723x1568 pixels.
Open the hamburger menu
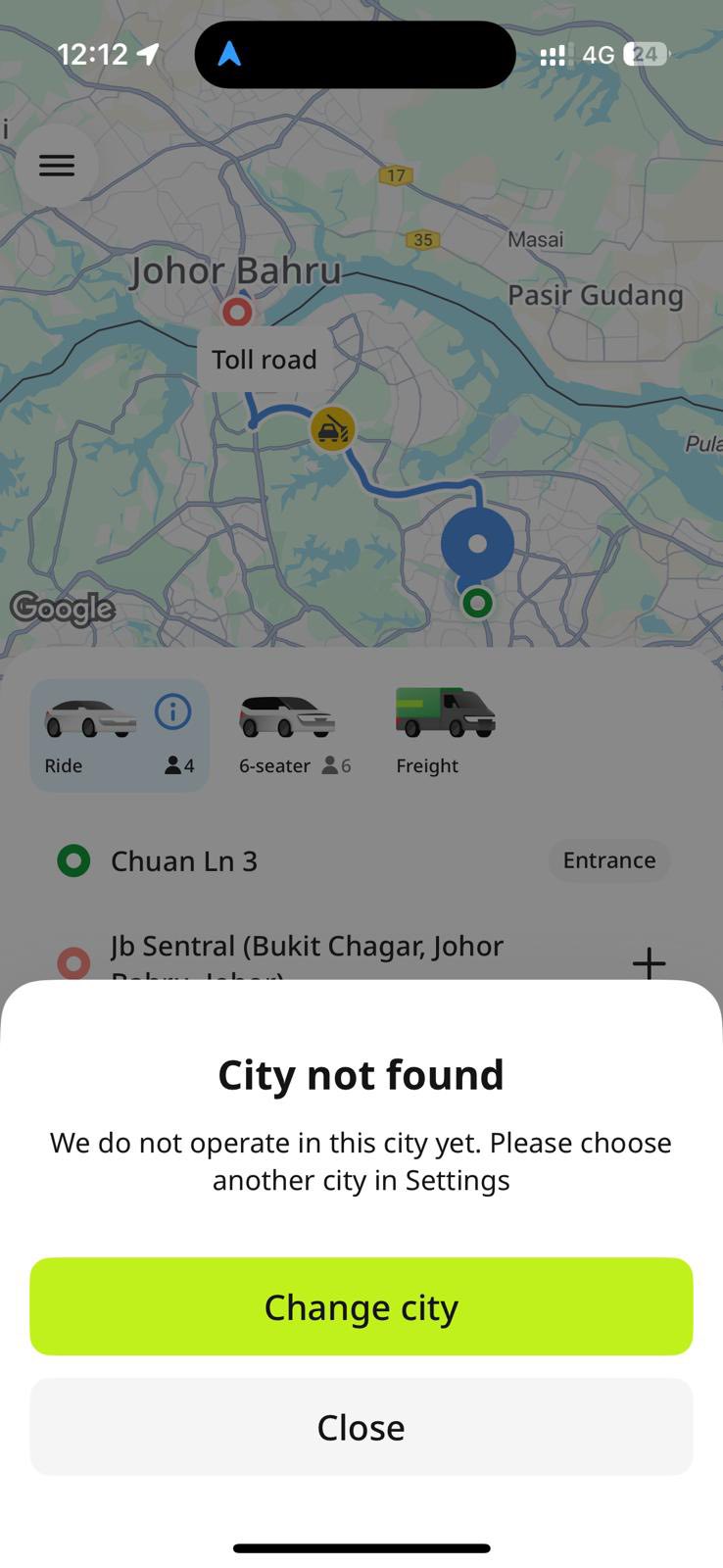tap(57, 166)
